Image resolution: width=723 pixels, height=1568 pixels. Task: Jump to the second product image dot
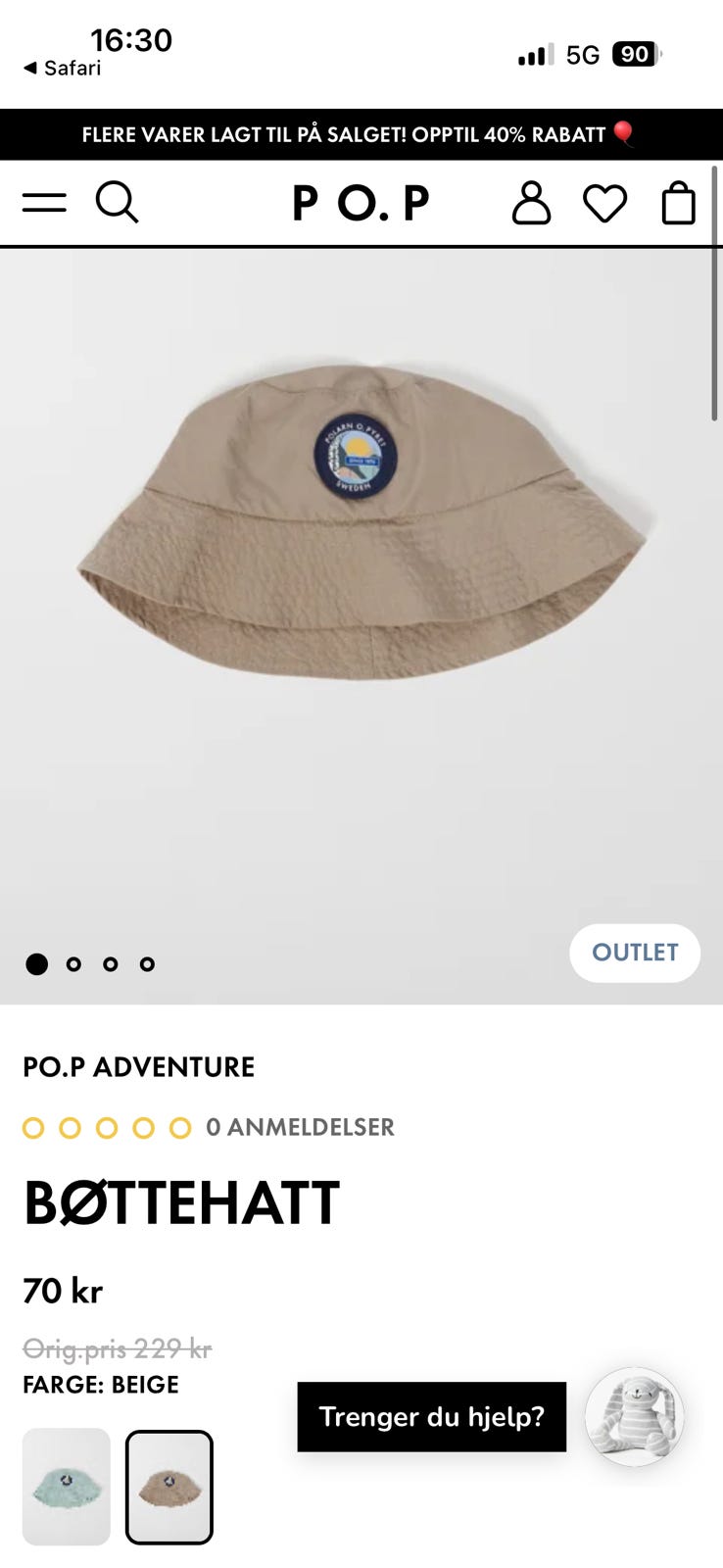(x=73, y=964)
